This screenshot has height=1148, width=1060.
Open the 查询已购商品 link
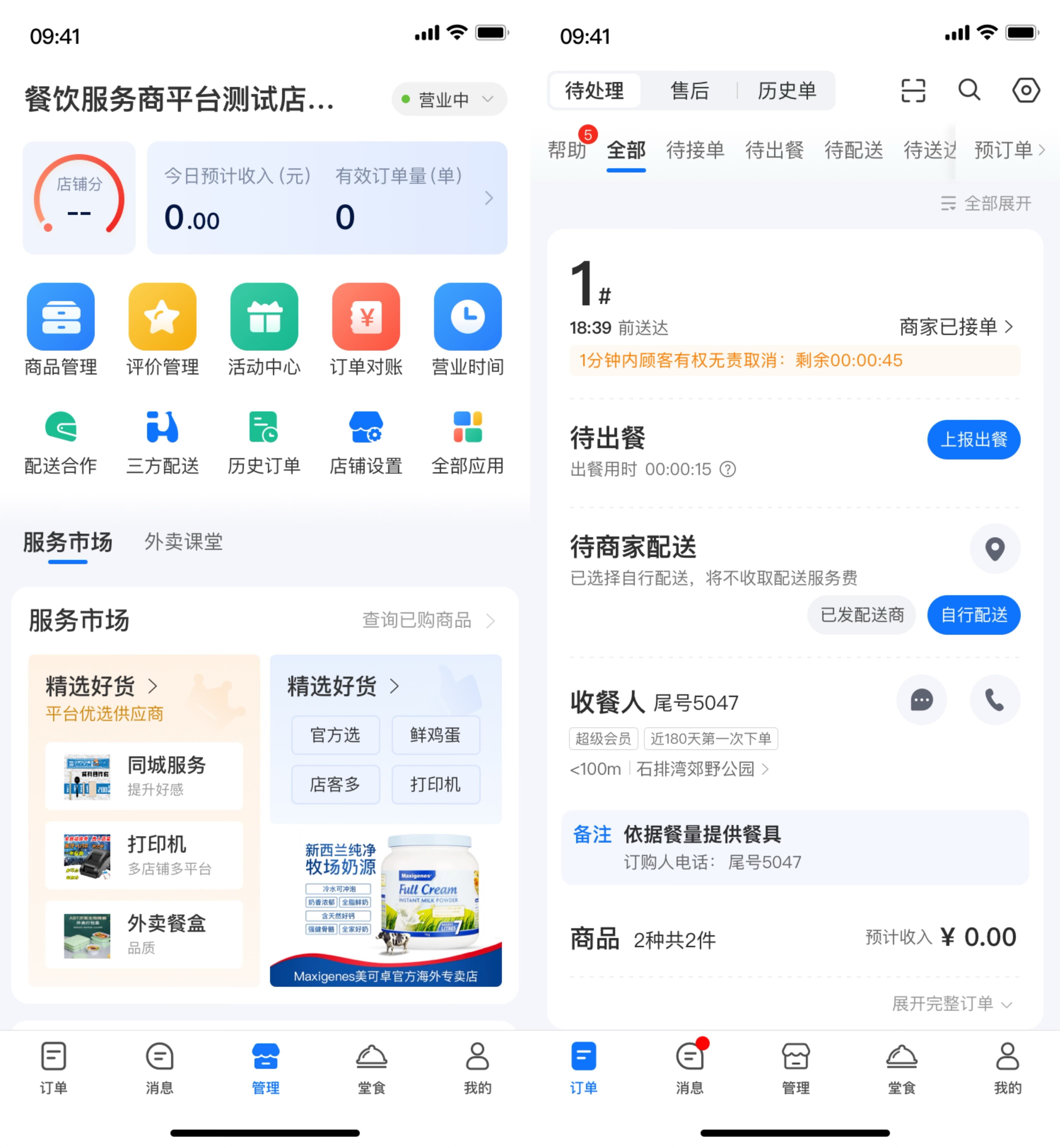pos(427,620)
